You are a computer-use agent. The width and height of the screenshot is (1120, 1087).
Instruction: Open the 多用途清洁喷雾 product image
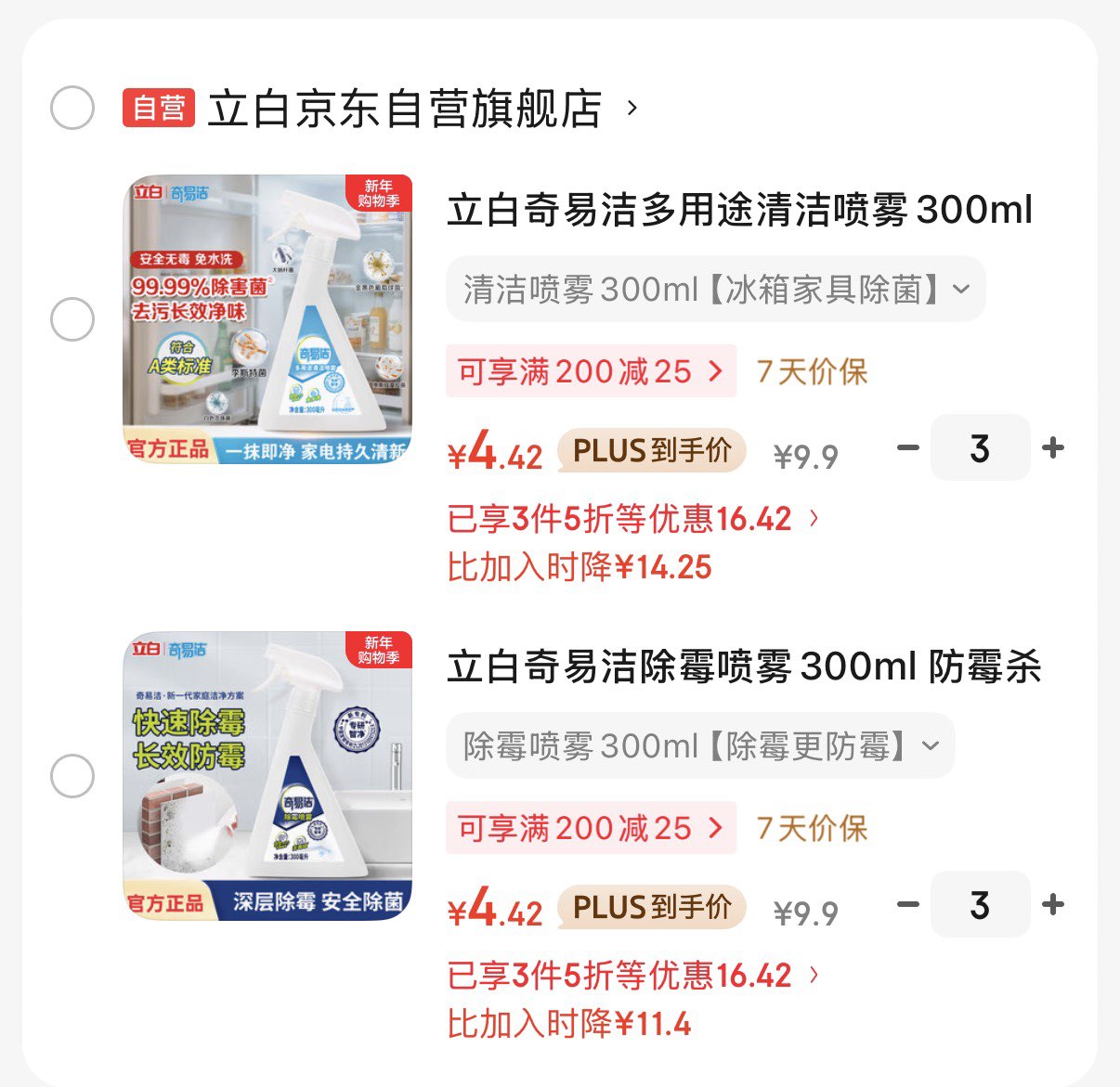[x=267, y=319]
